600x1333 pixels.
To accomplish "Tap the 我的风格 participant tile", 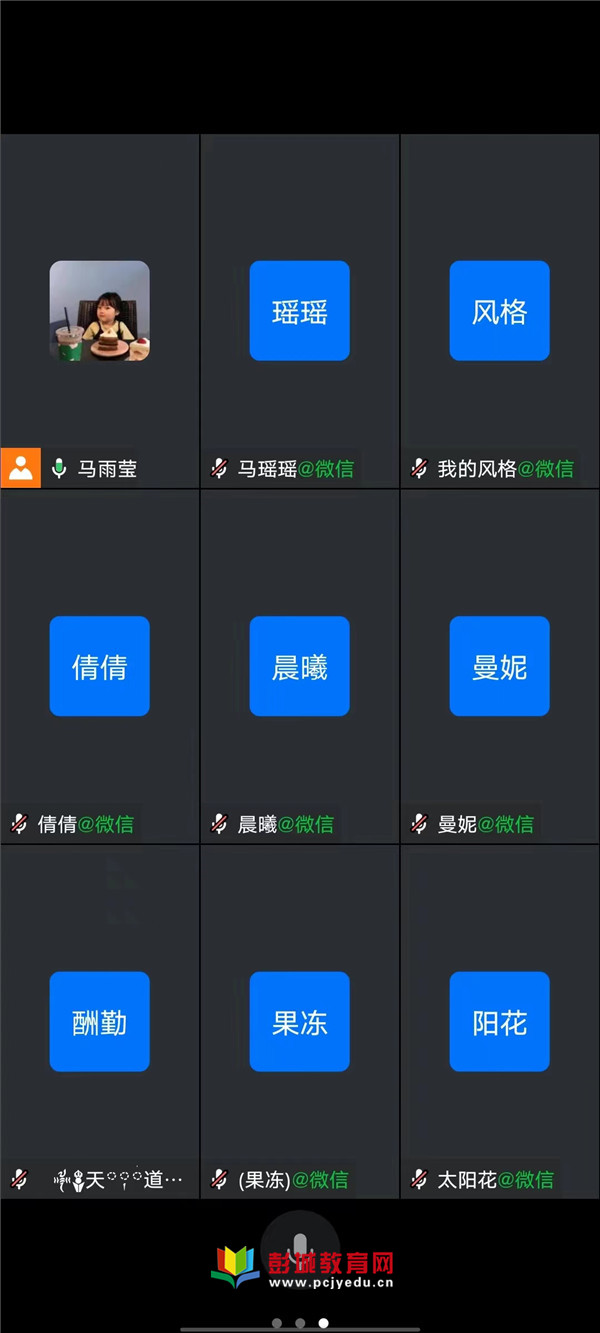I will 500,311.
